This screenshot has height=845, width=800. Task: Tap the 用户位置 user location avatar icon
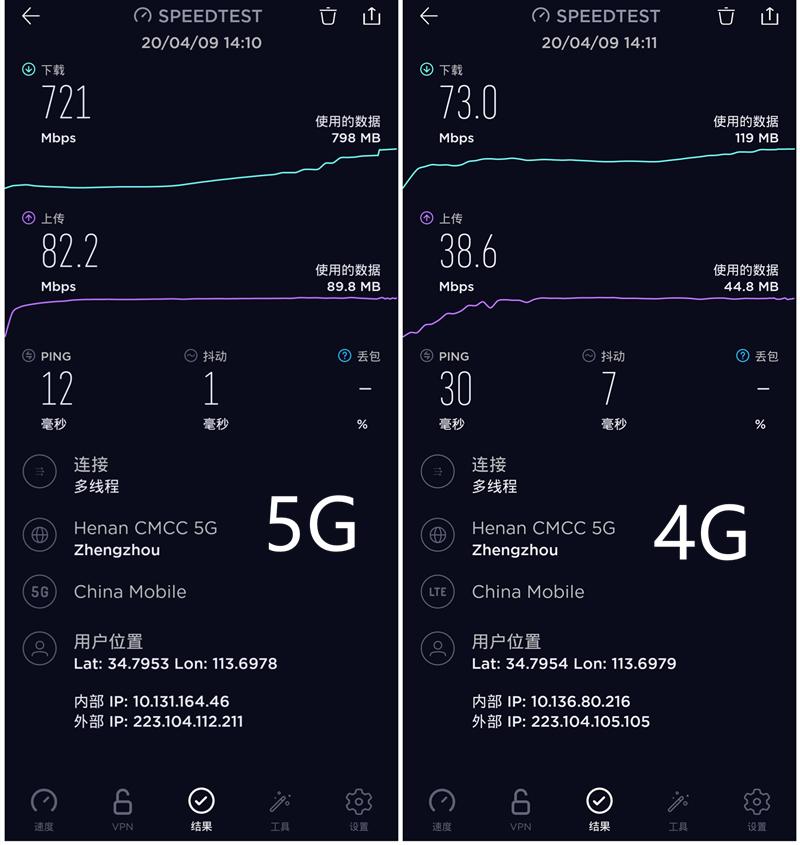(x=40, y=648)
